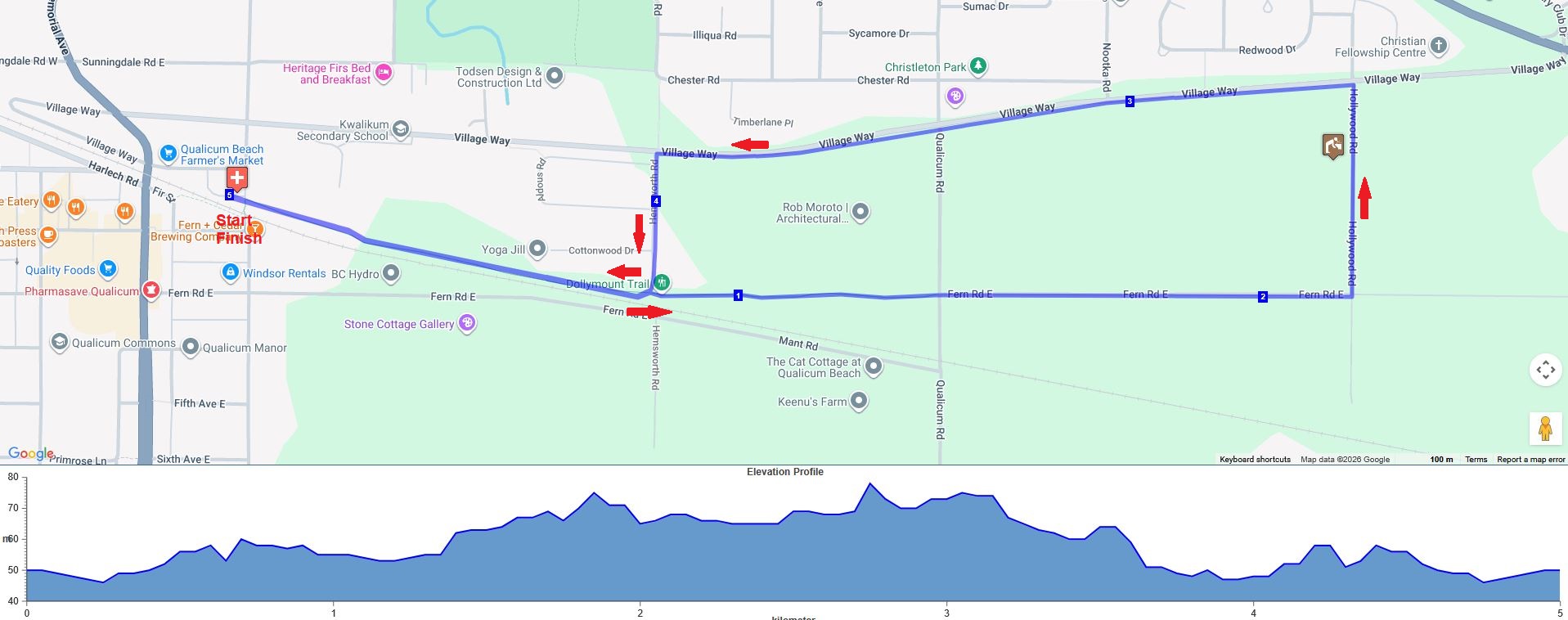Tap kilometre marker 3 on route
This screenshot has height=620, width=1568.
(x=1130, y=101)
